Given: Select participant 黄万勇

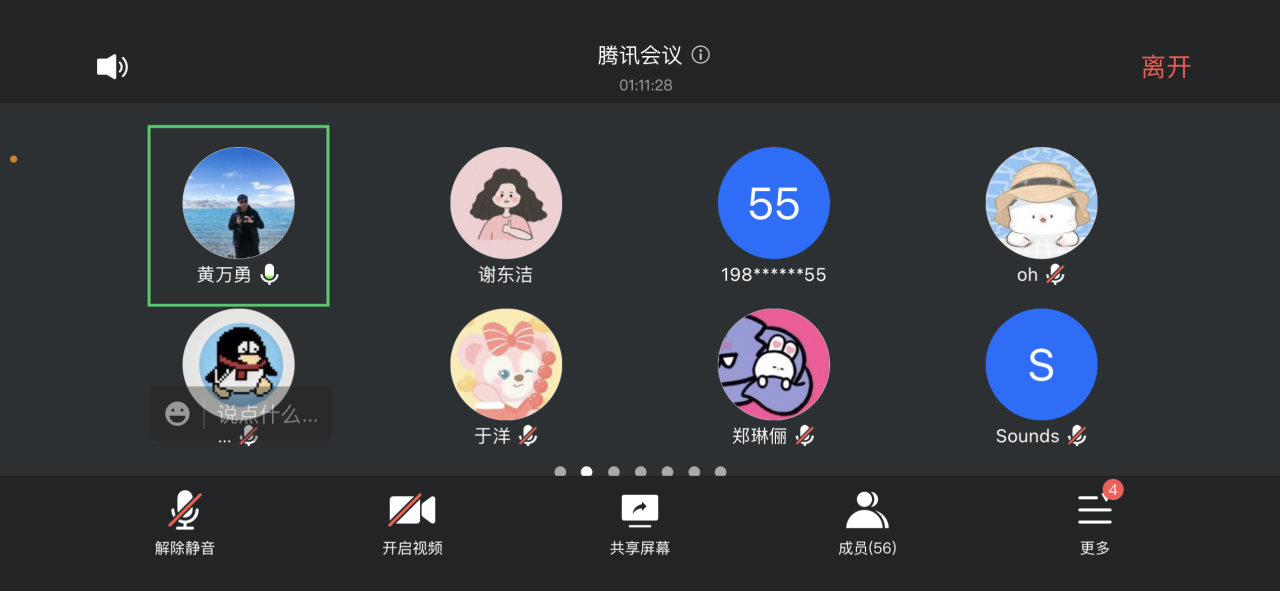Looking at the screenshot, I should pyautogui.click(x=238, y=204).
